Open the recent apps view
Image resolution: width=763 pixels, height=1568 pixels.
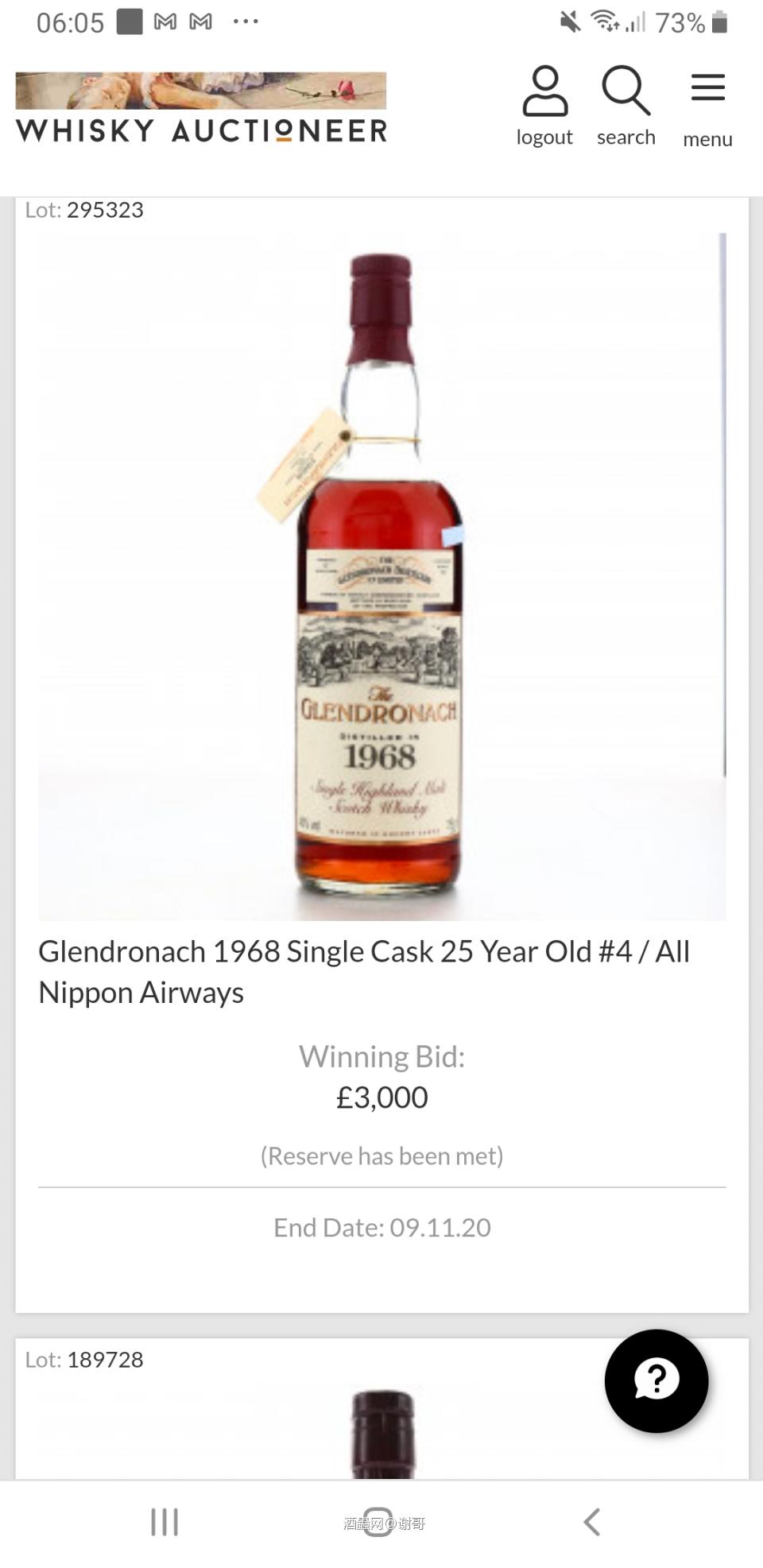[165, 1521]
